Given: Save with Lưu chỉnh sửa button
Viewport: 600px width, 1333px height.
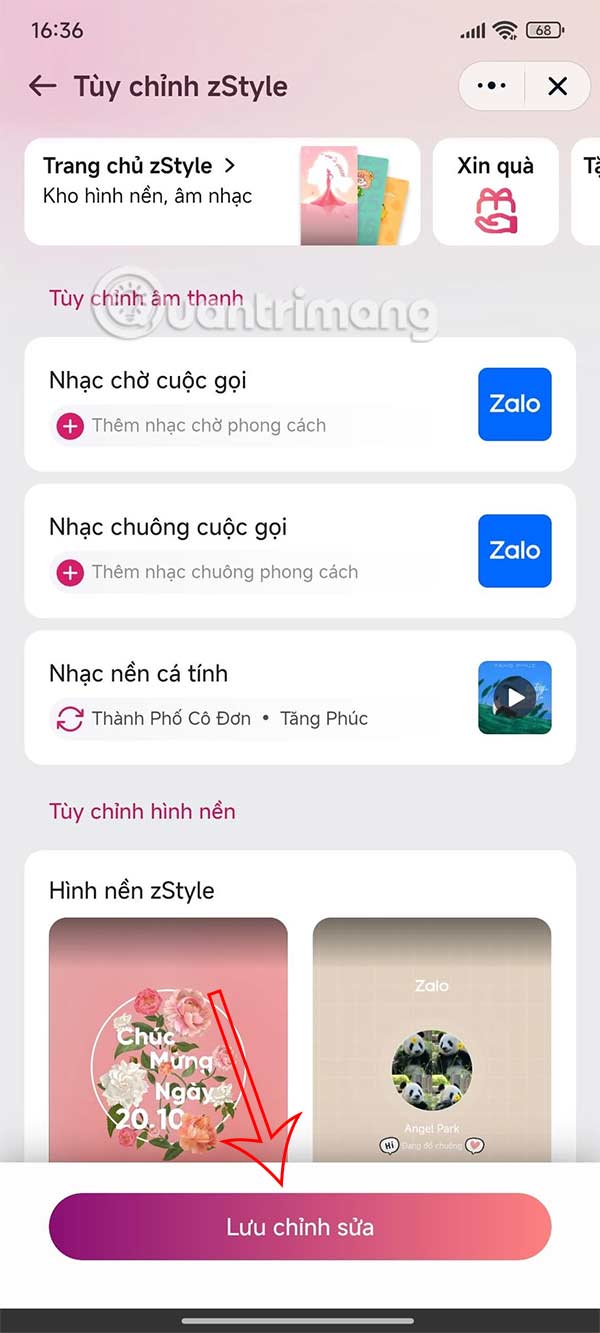Looking at the screenshot, I should pos(300,1227).
